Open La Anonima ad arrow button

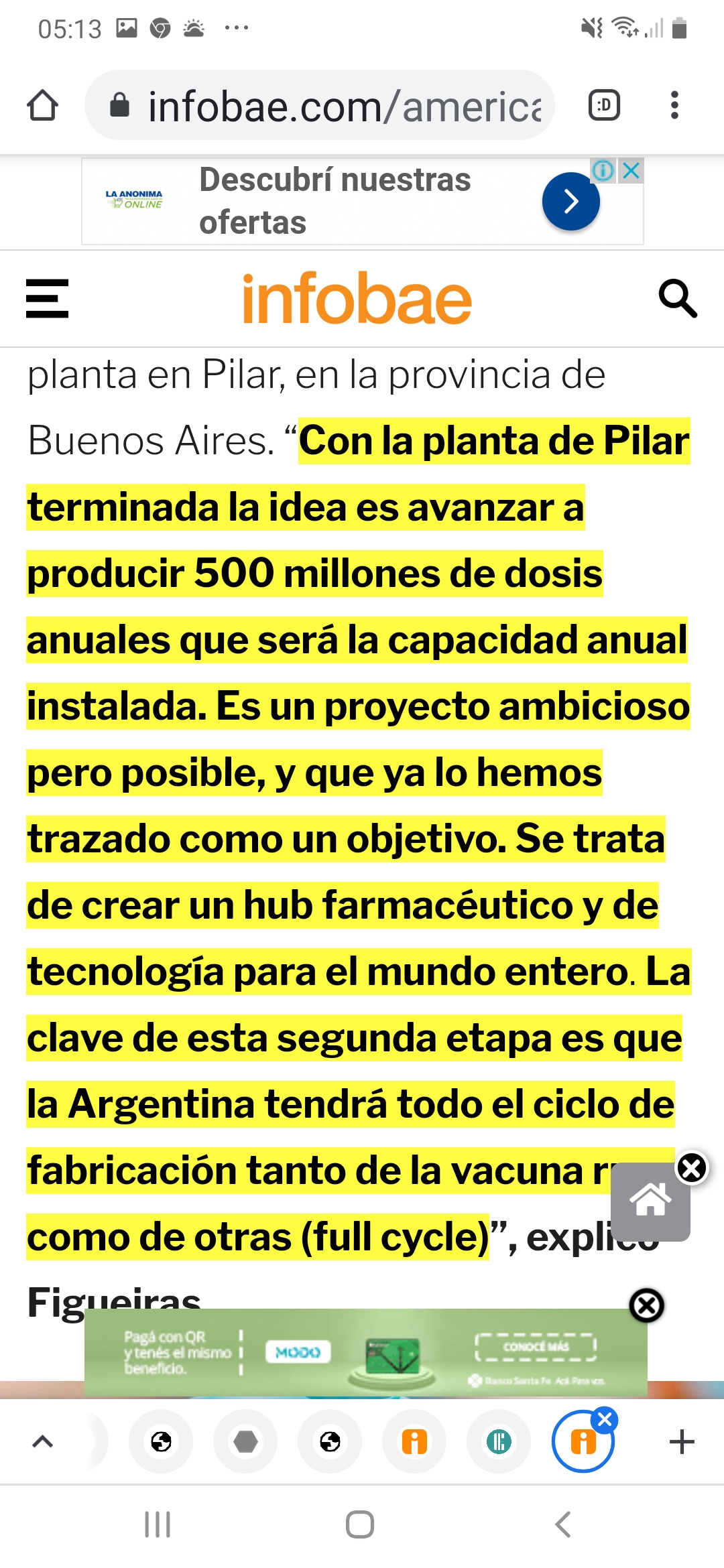(x=570, y=201)
